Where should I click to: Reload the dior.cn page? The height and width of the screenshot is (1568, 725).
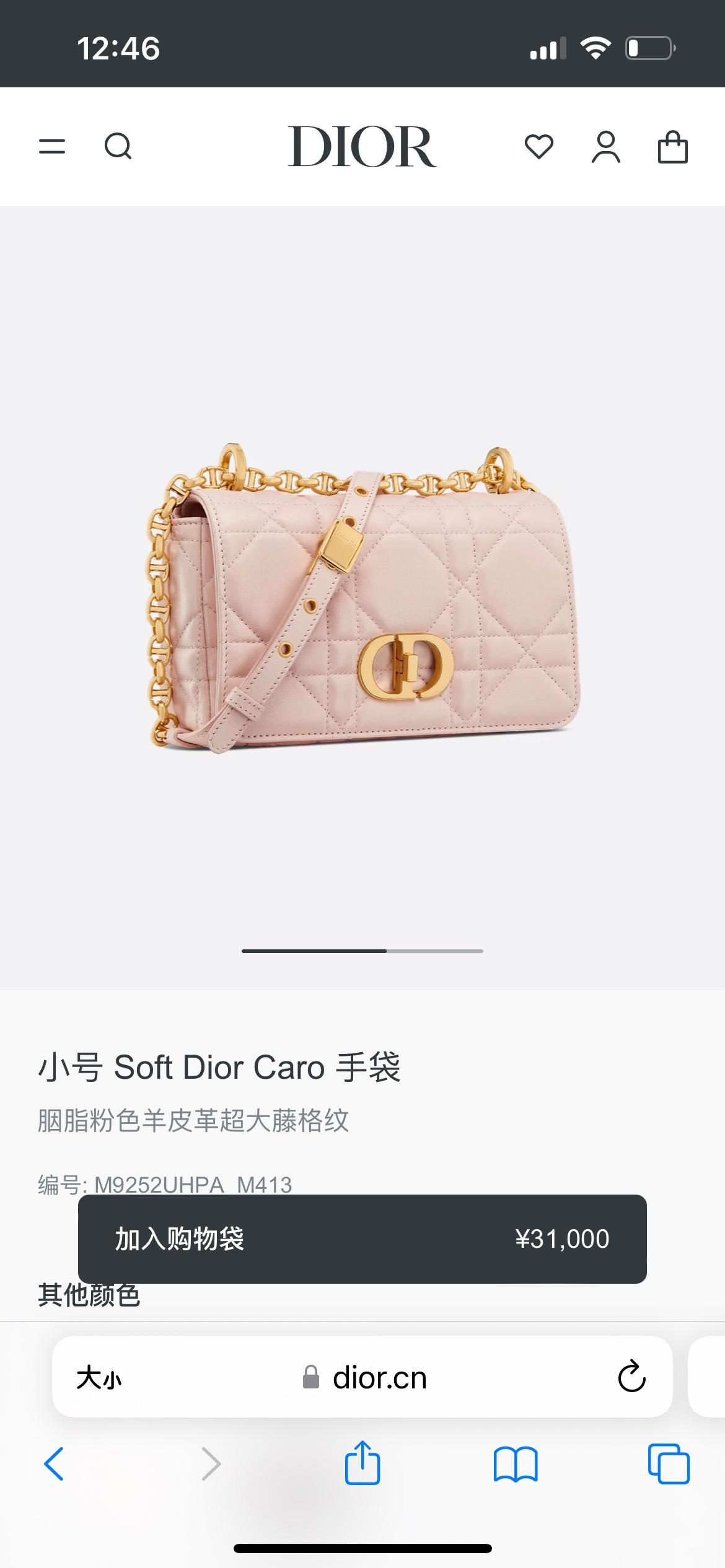click(631, 1377)
